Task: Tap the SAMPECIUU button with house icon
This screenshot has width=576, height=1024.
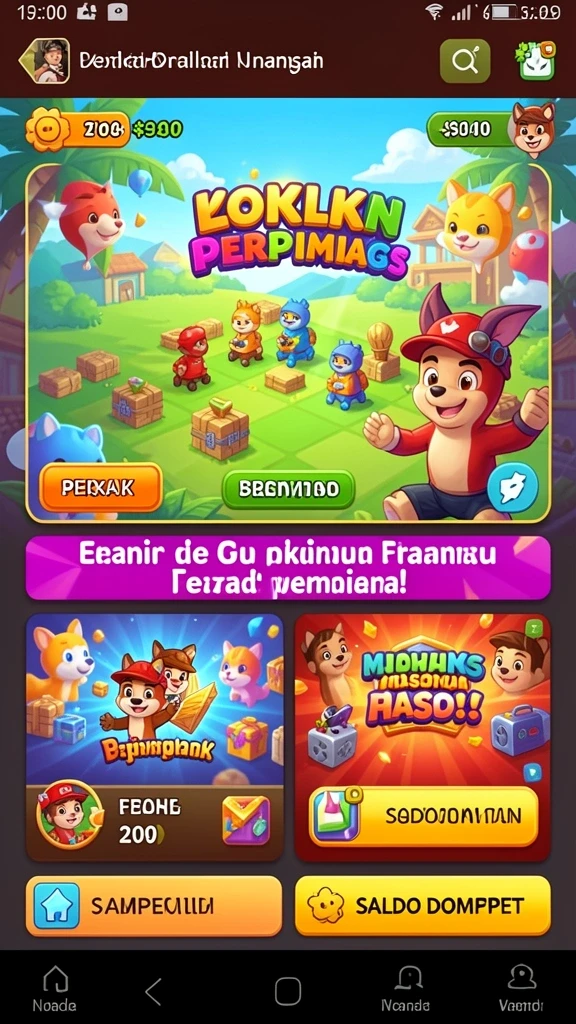Action: point(154,906)
